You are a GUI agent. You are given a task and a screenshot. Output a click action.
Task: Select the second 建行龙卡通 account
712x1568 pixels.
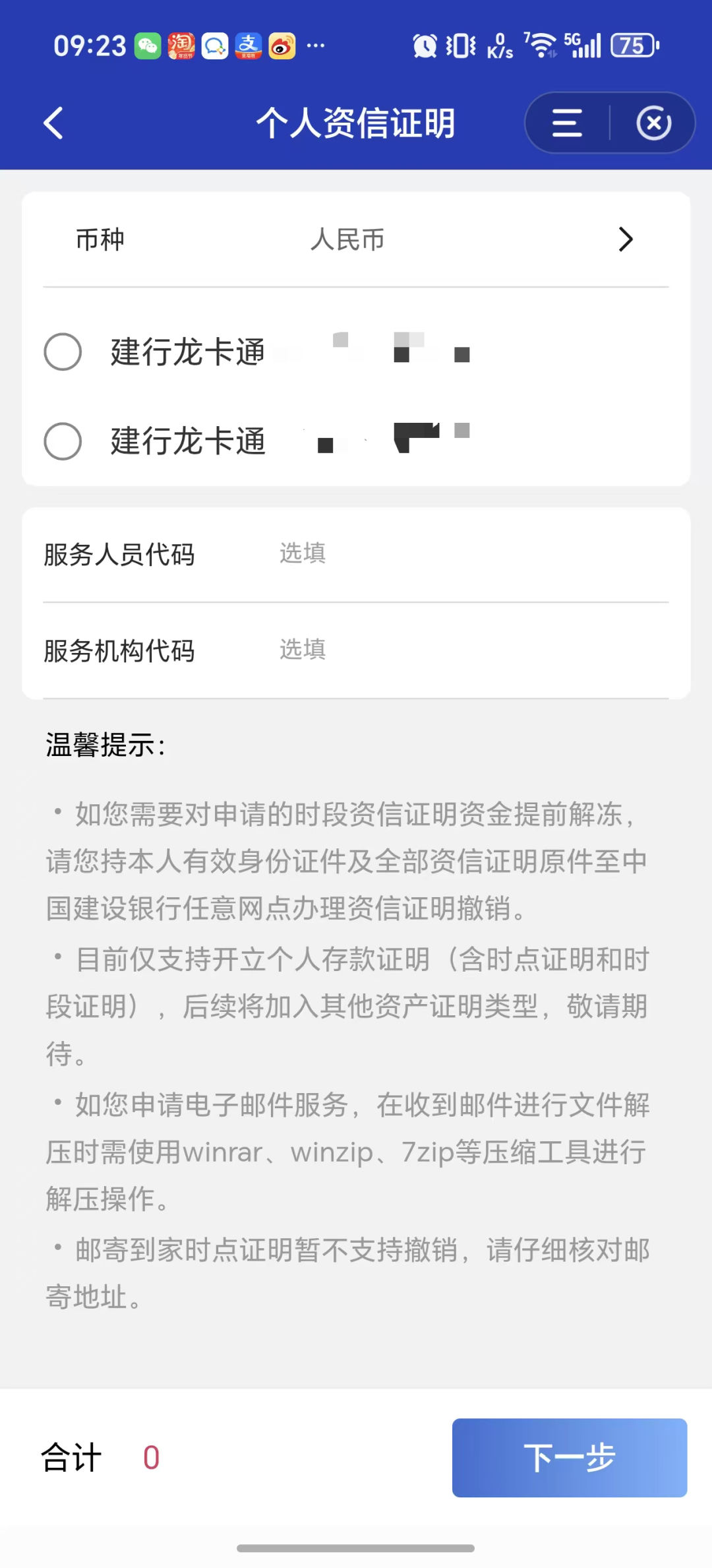coord(63,441)
